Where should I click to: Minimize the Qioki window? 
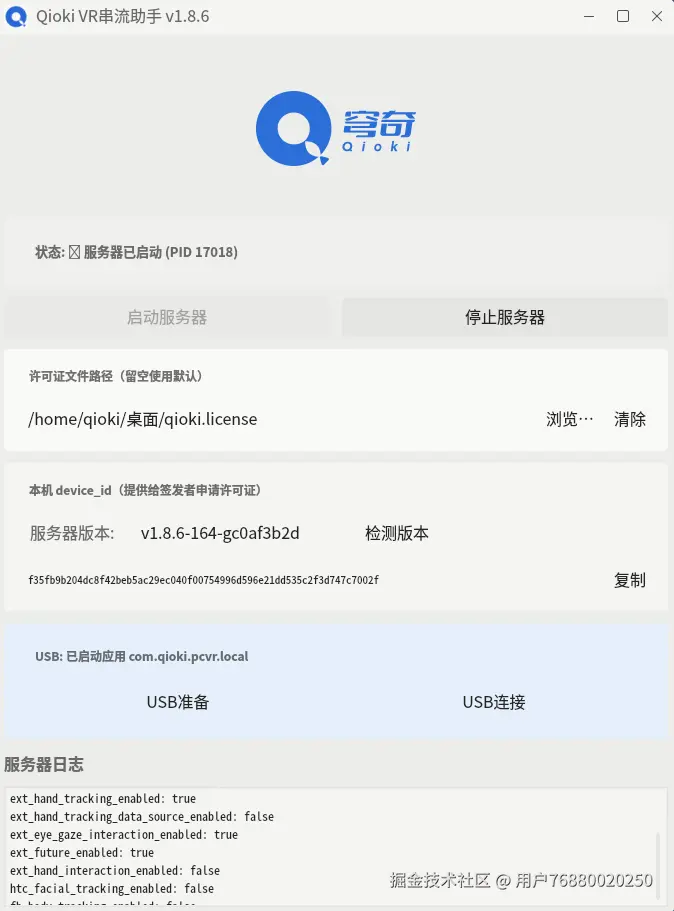[x=589, y=16]
